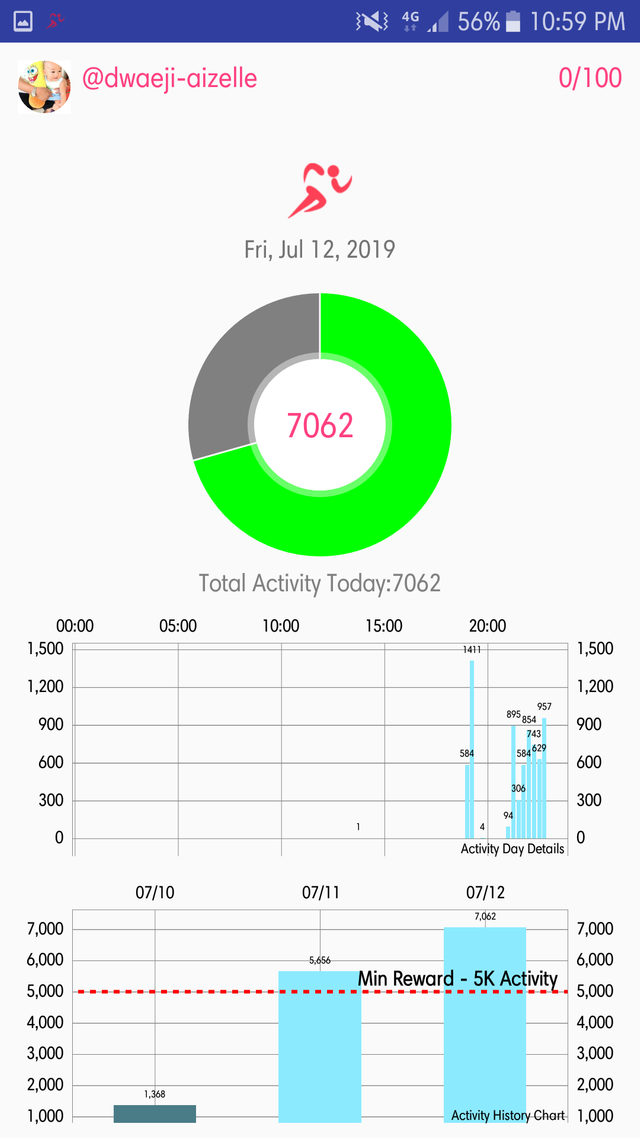Select the 07/11 bar showing 5,656

(x=320, y=1047)
